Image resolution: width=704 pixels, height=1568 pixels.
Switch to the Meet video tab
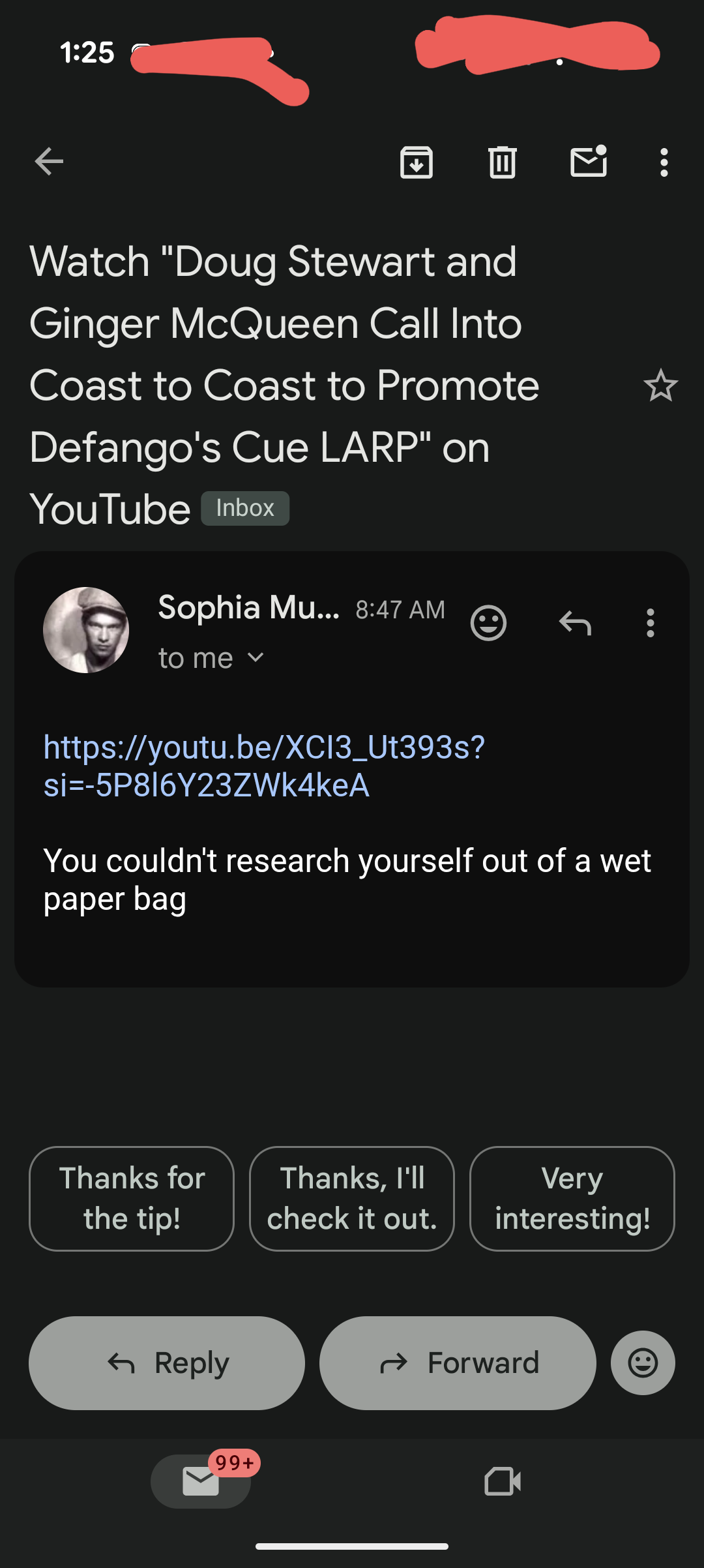coord(503,1481)
